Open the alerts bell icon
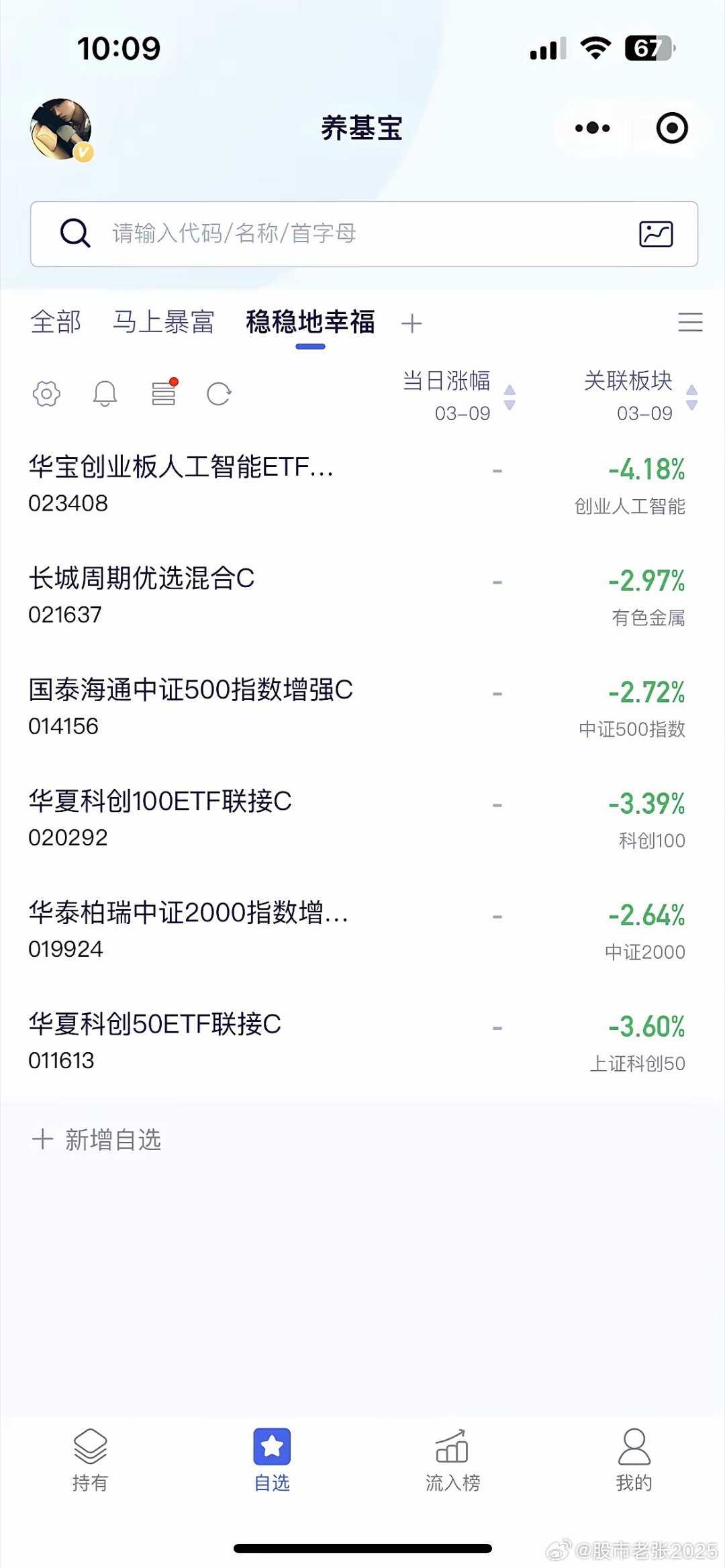This screenshot has width=725, height=1568. pyautogui.click(x=105, y=395)
